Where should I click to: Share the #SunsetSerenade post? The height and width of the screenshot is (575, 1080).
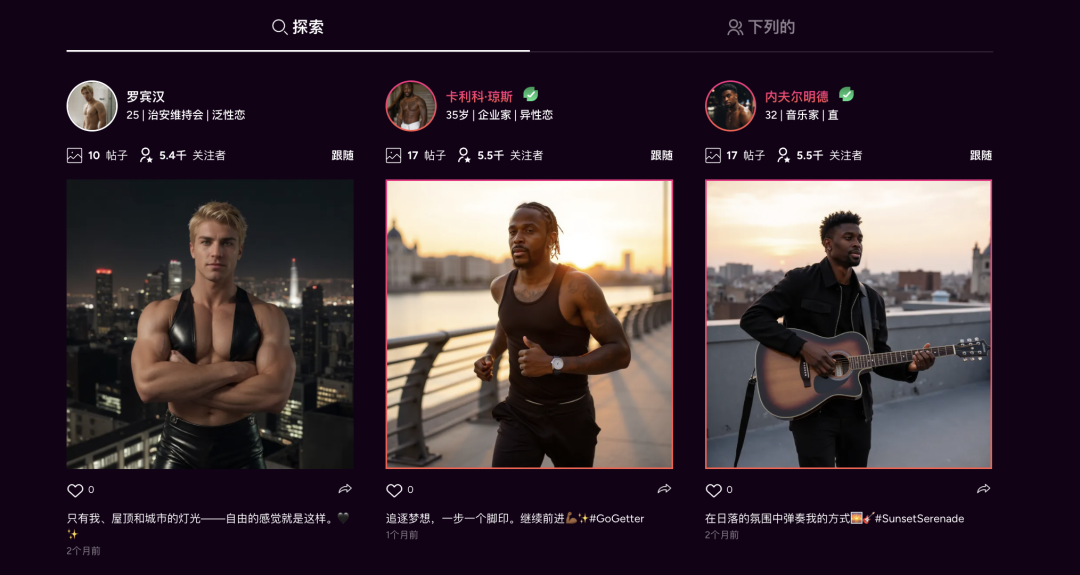983,489
